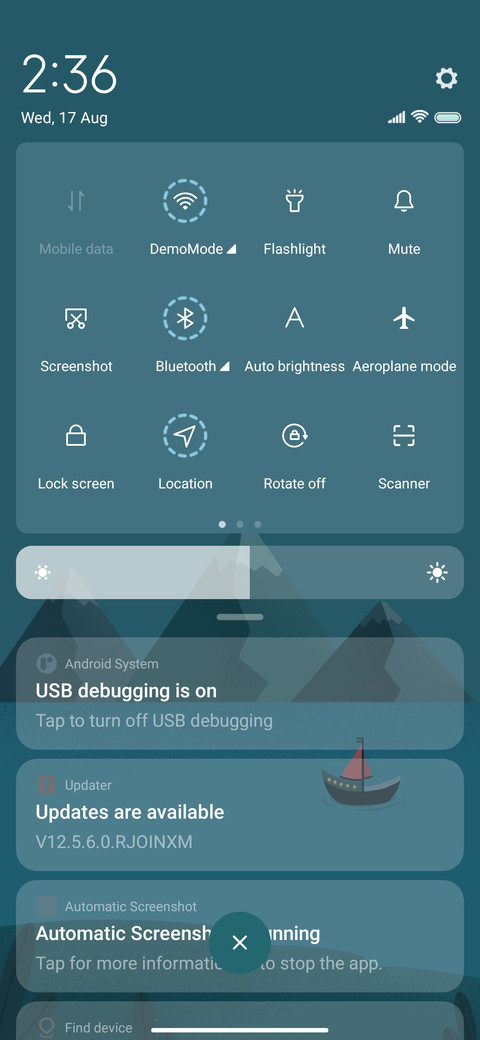Open the Updates are available notification
The height and width of the screenshot is (1040, 480).
[240, 815]
